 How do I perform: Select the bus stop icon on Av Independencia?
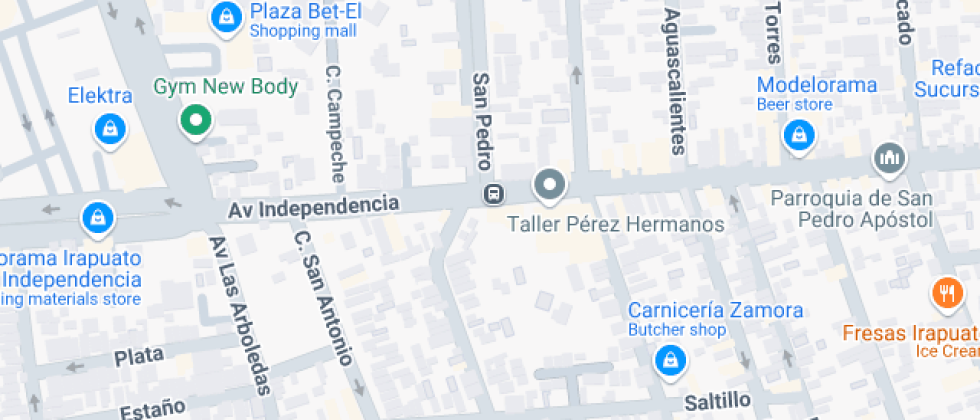pyautogui.click(x=493, y=194)
